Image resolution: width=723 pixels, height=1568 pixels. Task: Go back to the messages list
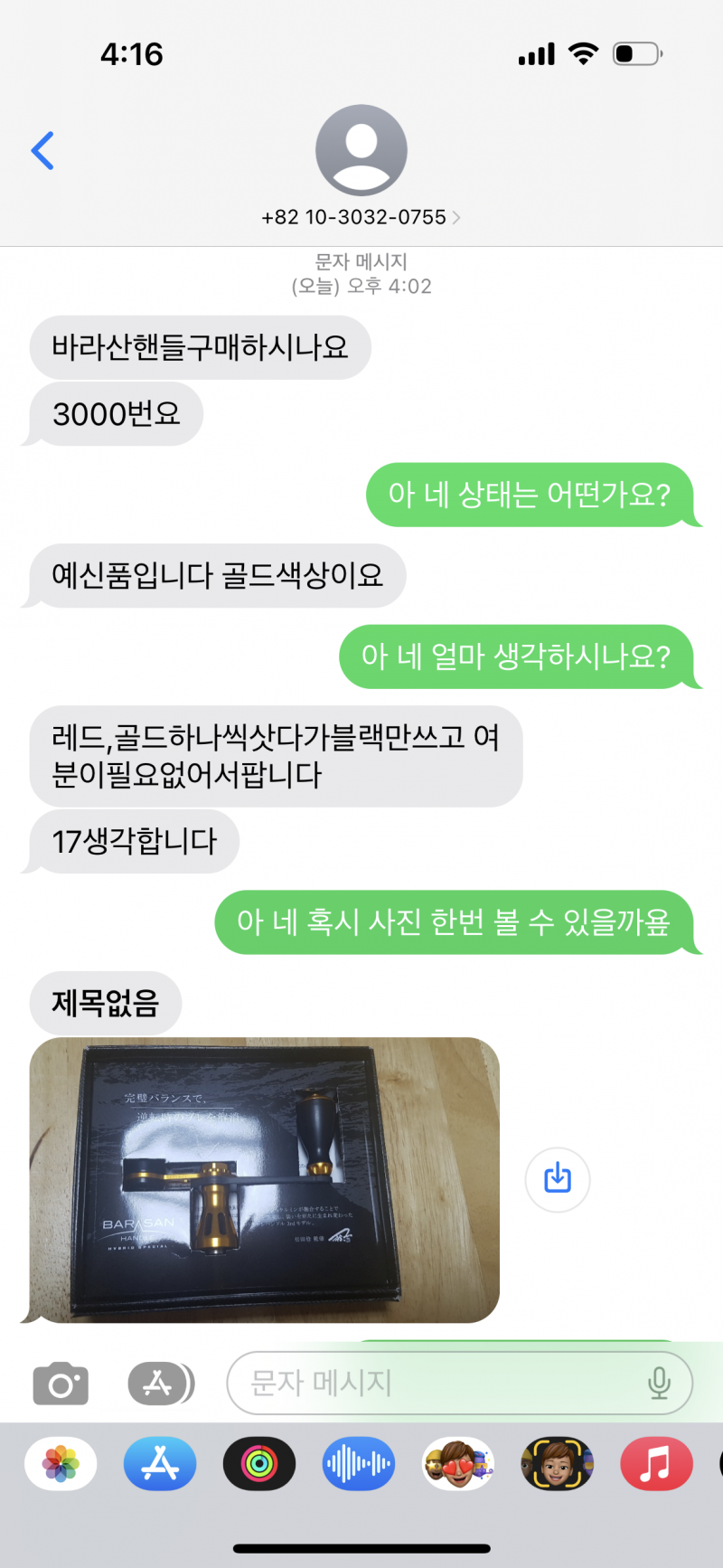(42, 151)
